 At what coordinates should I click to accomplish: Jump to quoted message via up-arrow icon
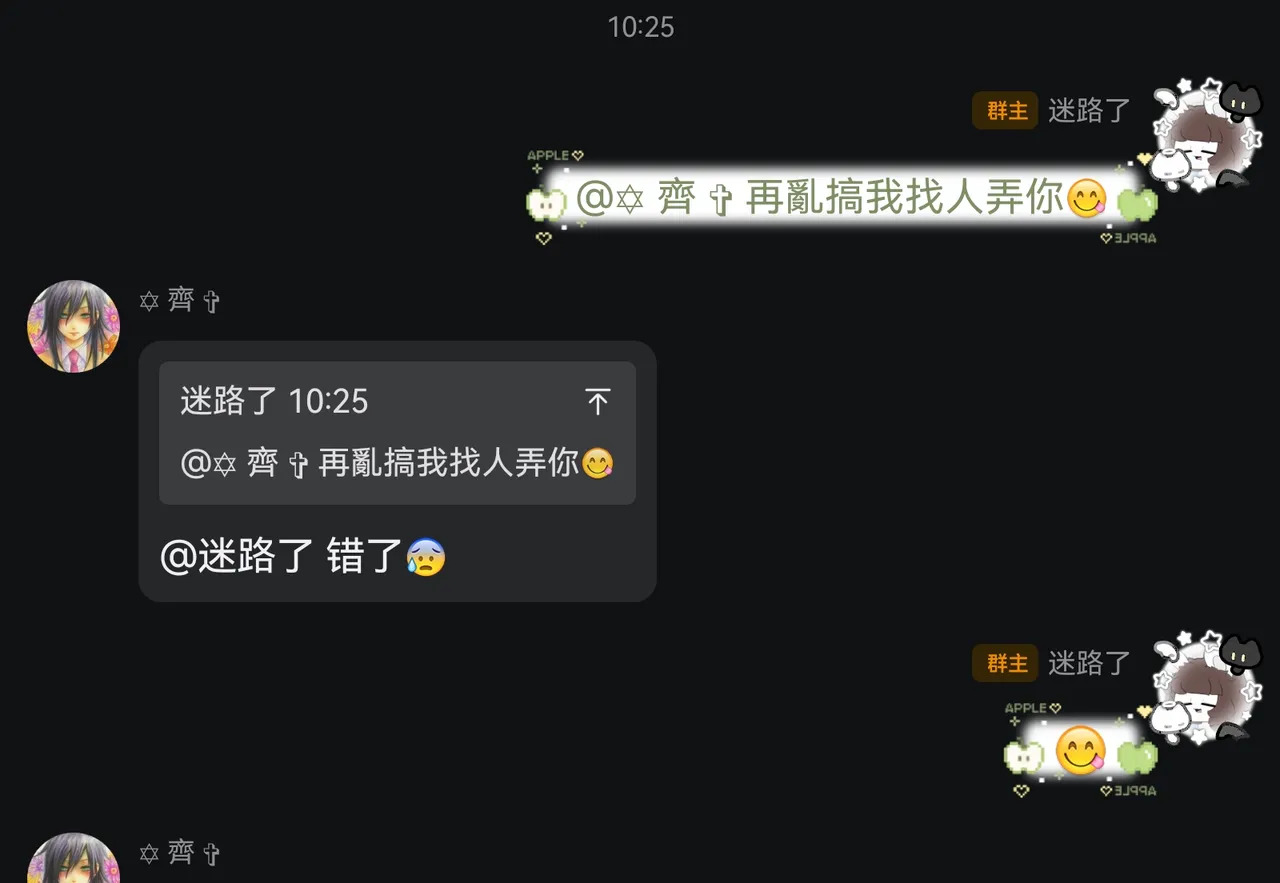tap(597, 402)
